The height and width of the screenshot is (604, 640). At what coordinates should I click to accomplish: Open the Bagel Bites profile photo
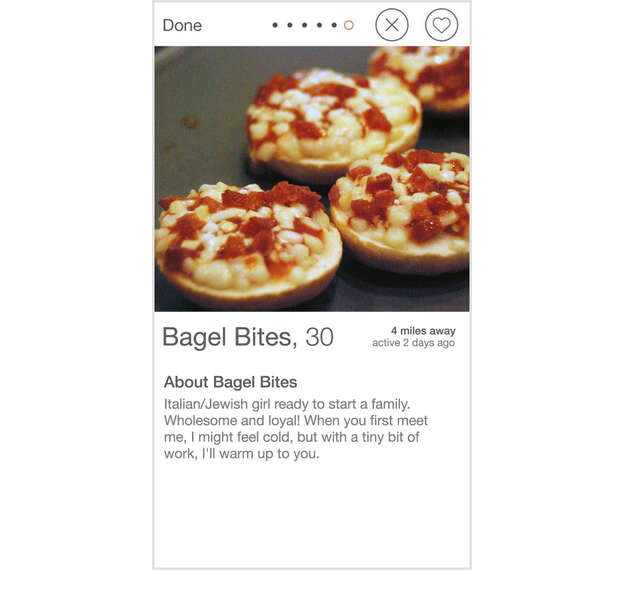312,178
